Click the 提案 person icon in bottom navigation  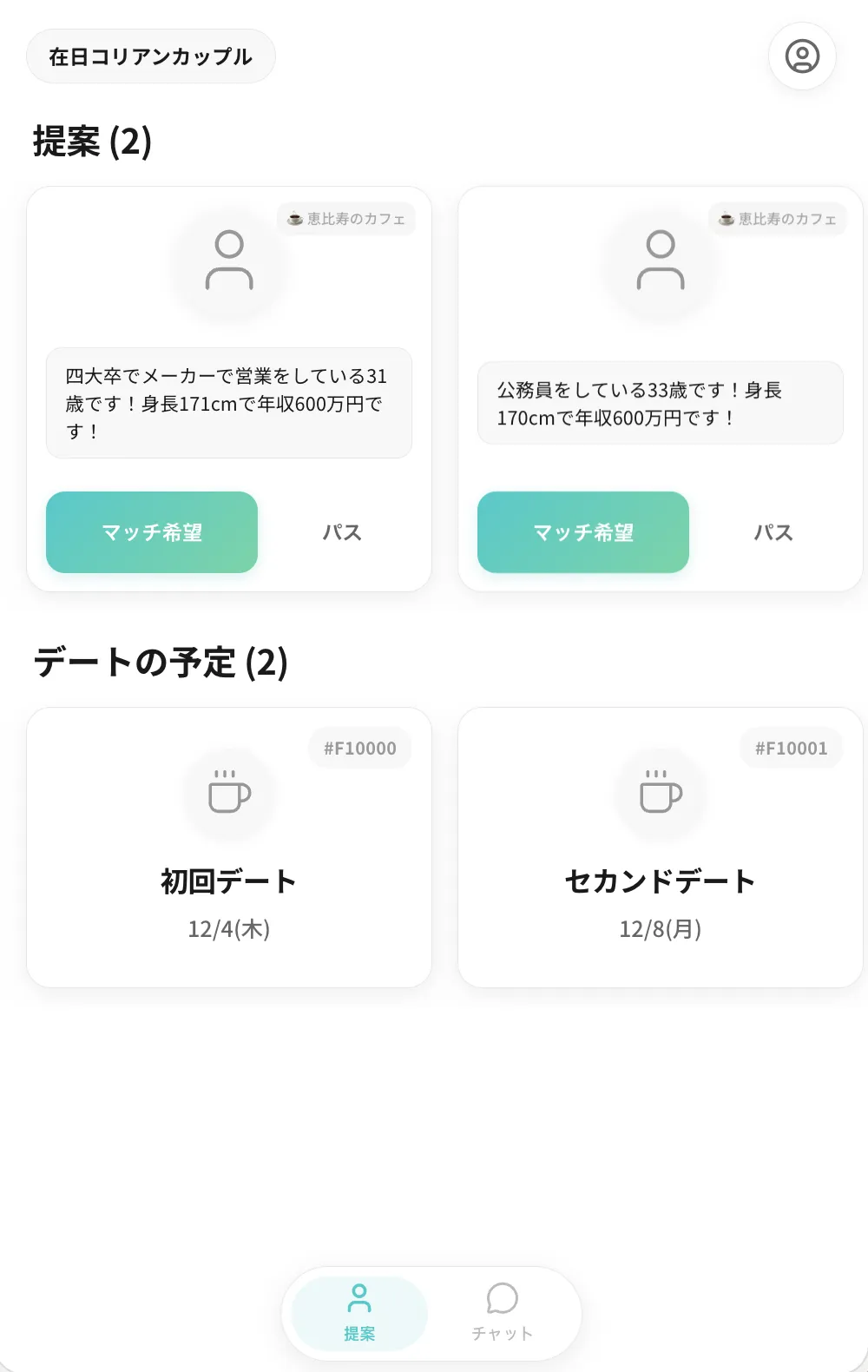(359, 1296)
